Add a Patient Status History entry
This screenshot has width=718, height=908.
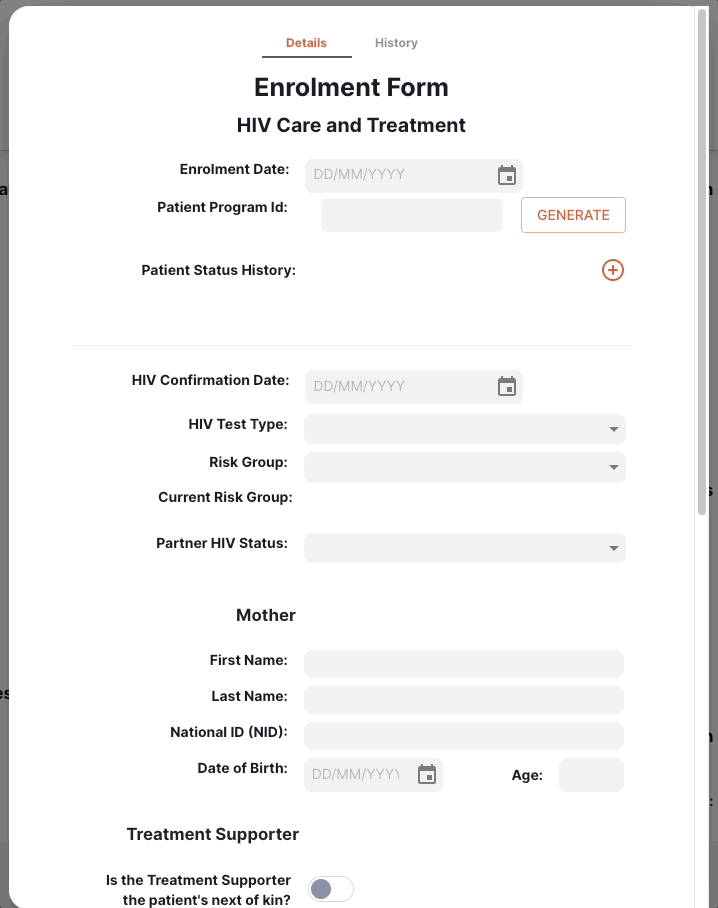(613, 270)
